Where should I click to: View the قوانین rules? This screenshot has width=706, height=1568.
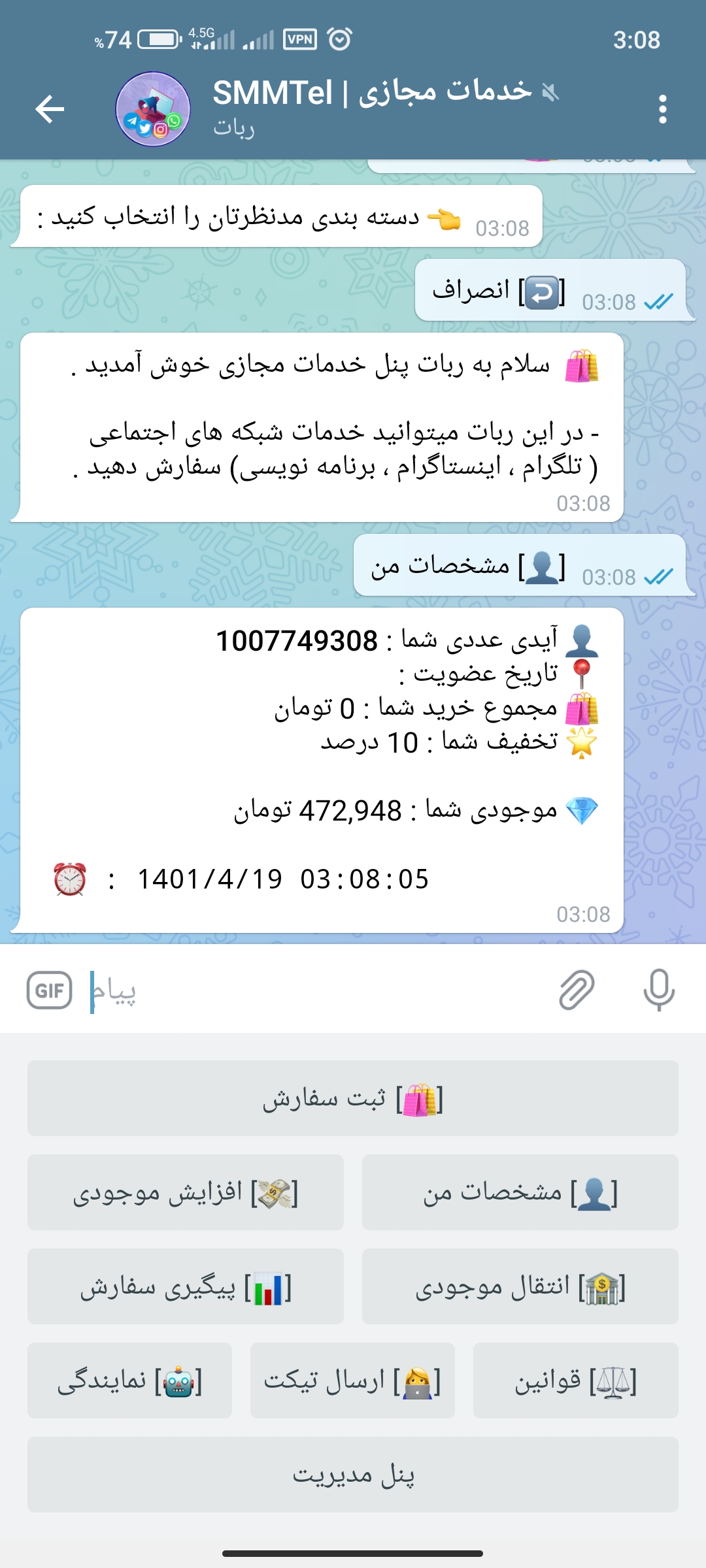[575, 1380]
